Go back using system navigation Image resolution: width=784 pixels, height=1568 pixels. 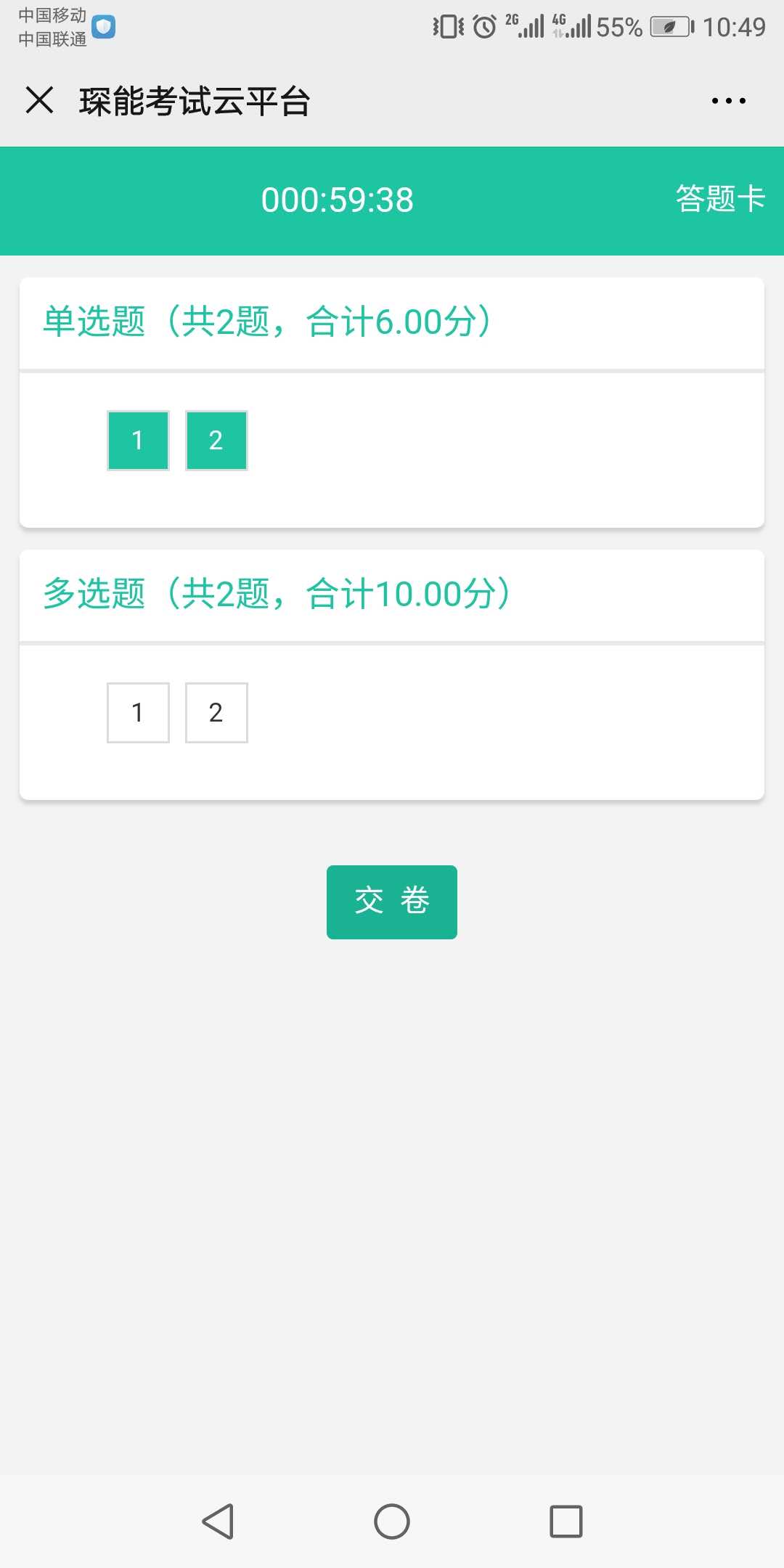218,1521
